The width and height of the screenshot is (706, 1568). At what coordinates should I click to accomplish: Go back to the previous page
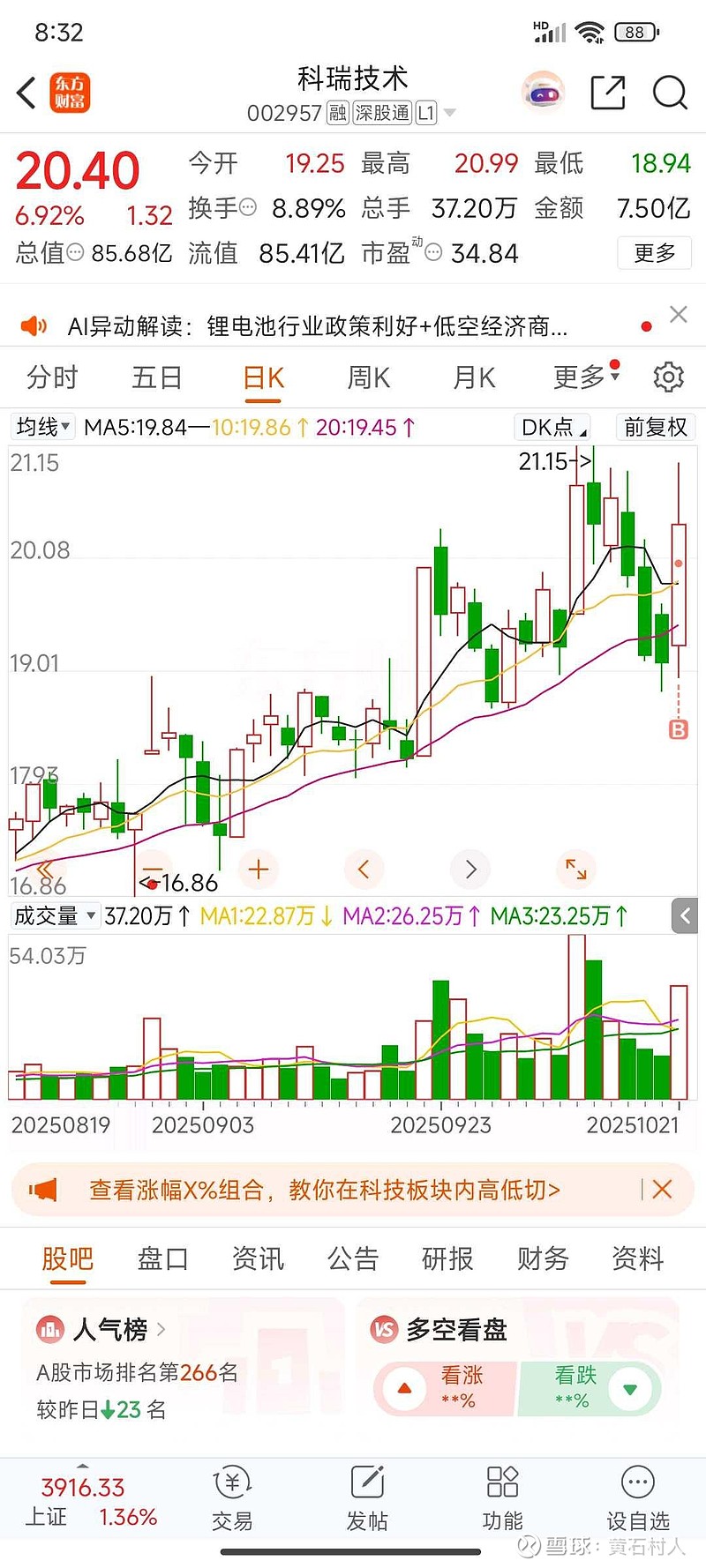(x=26, y=93)
